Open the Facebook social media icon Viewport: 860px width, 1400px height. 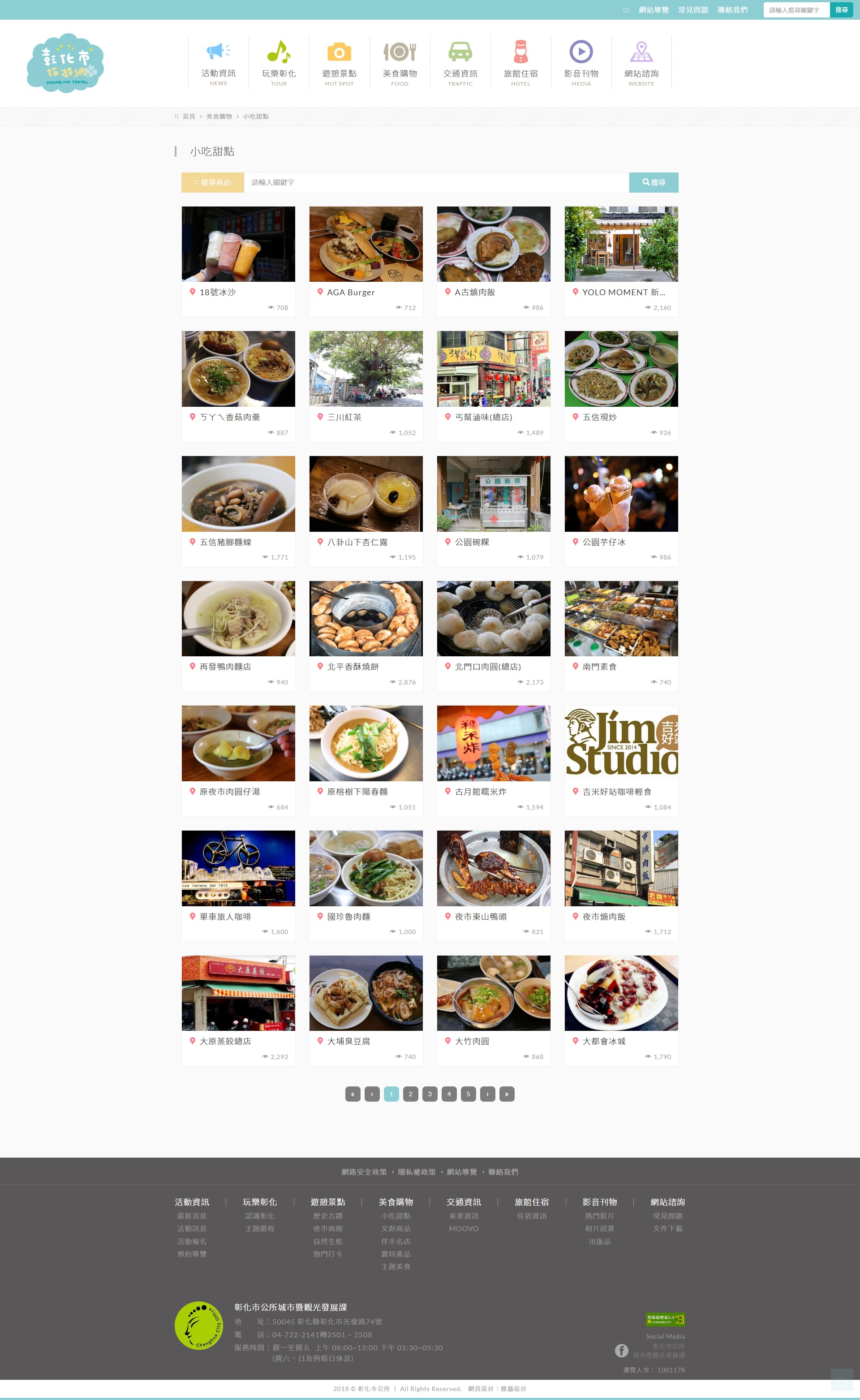621,1351
